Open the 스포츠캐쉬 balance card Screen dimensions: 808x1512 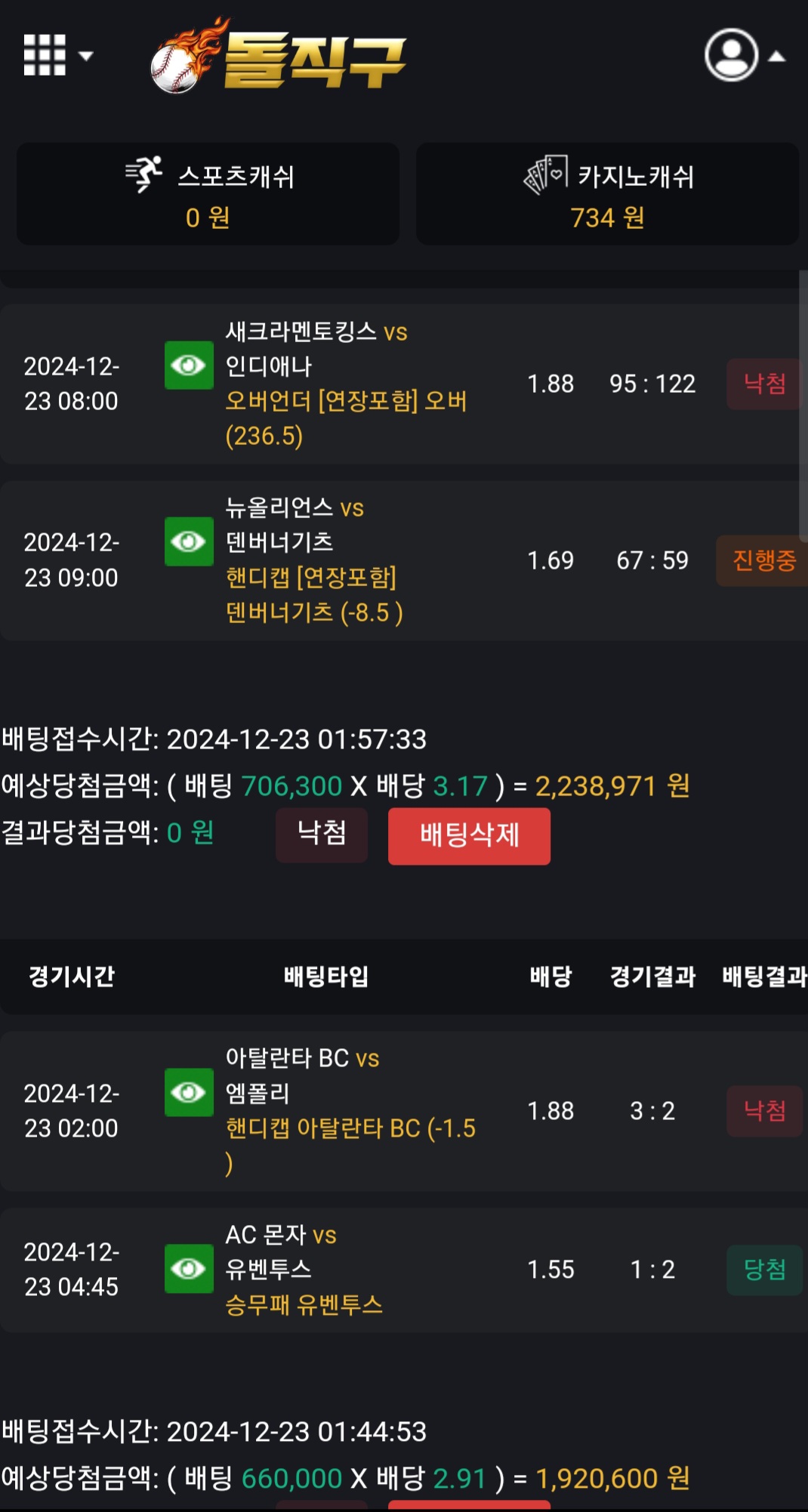208,194
